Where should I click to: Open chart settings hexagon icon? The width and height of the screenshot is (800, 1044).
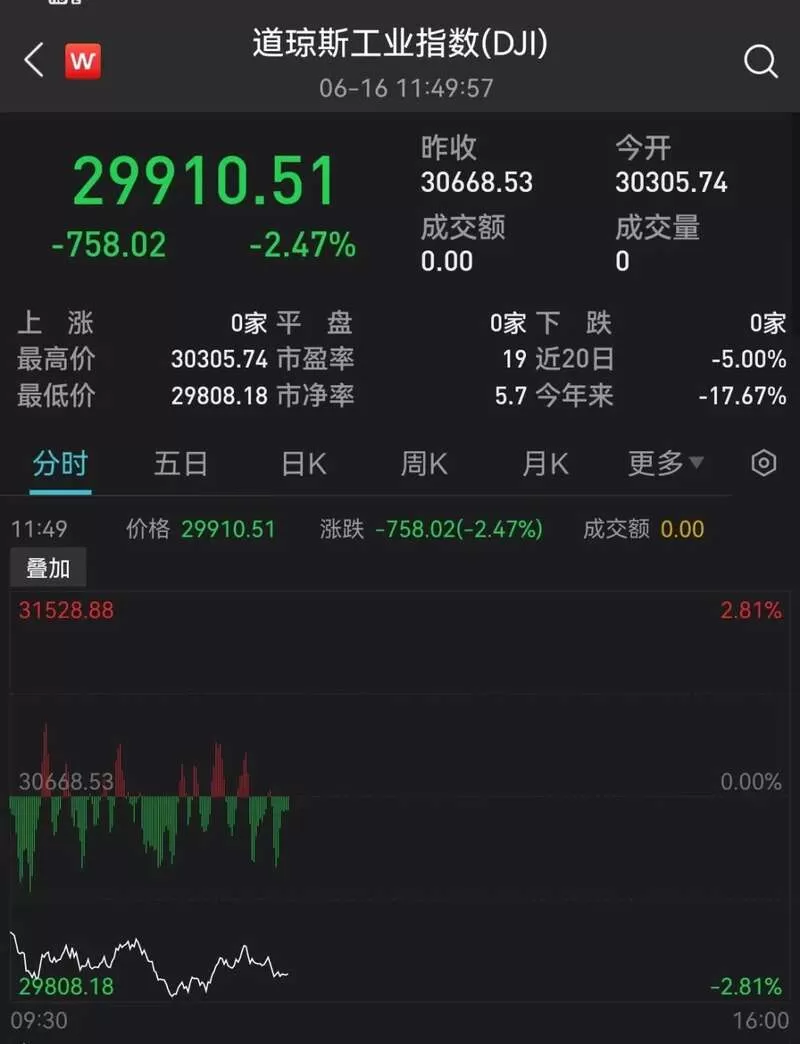tap(763, 463)
